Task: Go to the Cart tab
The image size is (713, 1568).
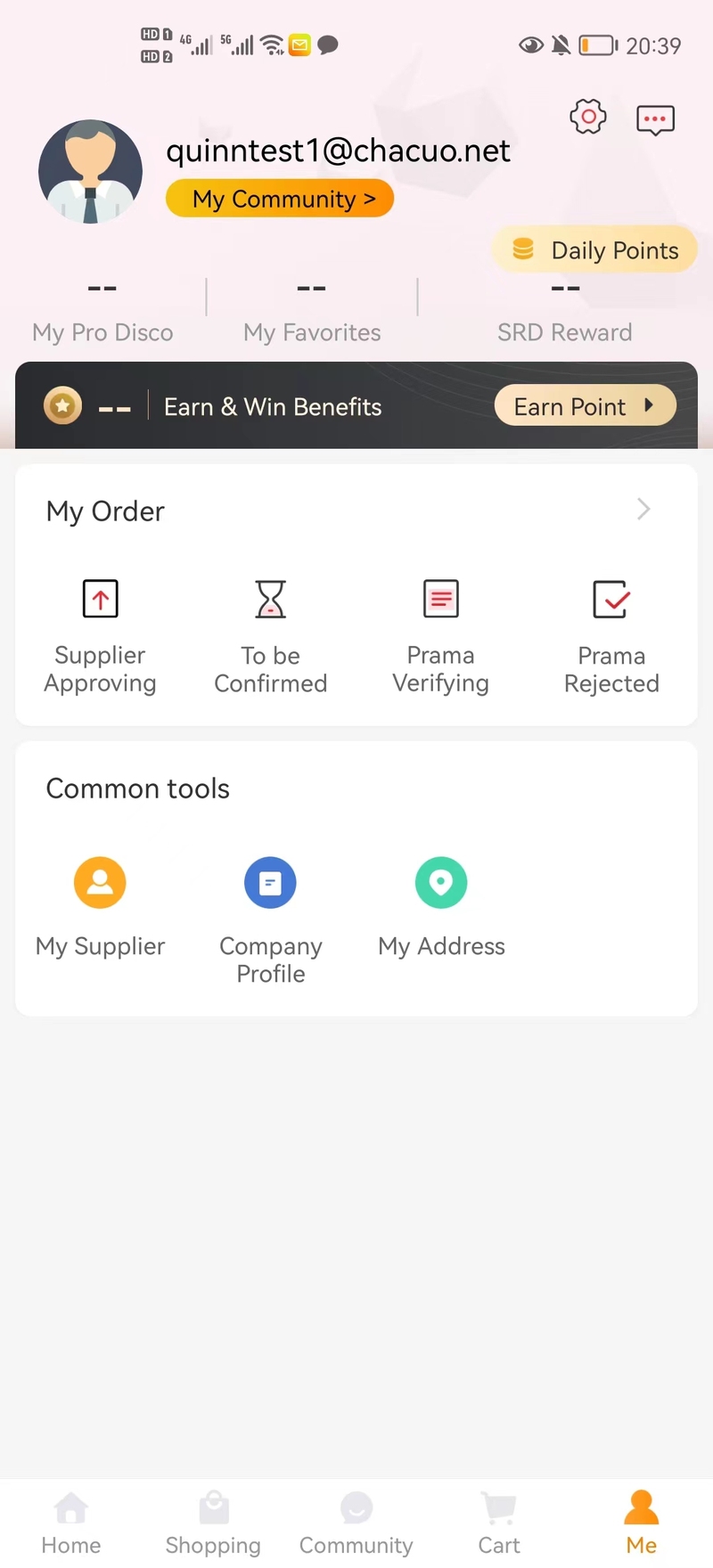Action: tap(499, 1523)
